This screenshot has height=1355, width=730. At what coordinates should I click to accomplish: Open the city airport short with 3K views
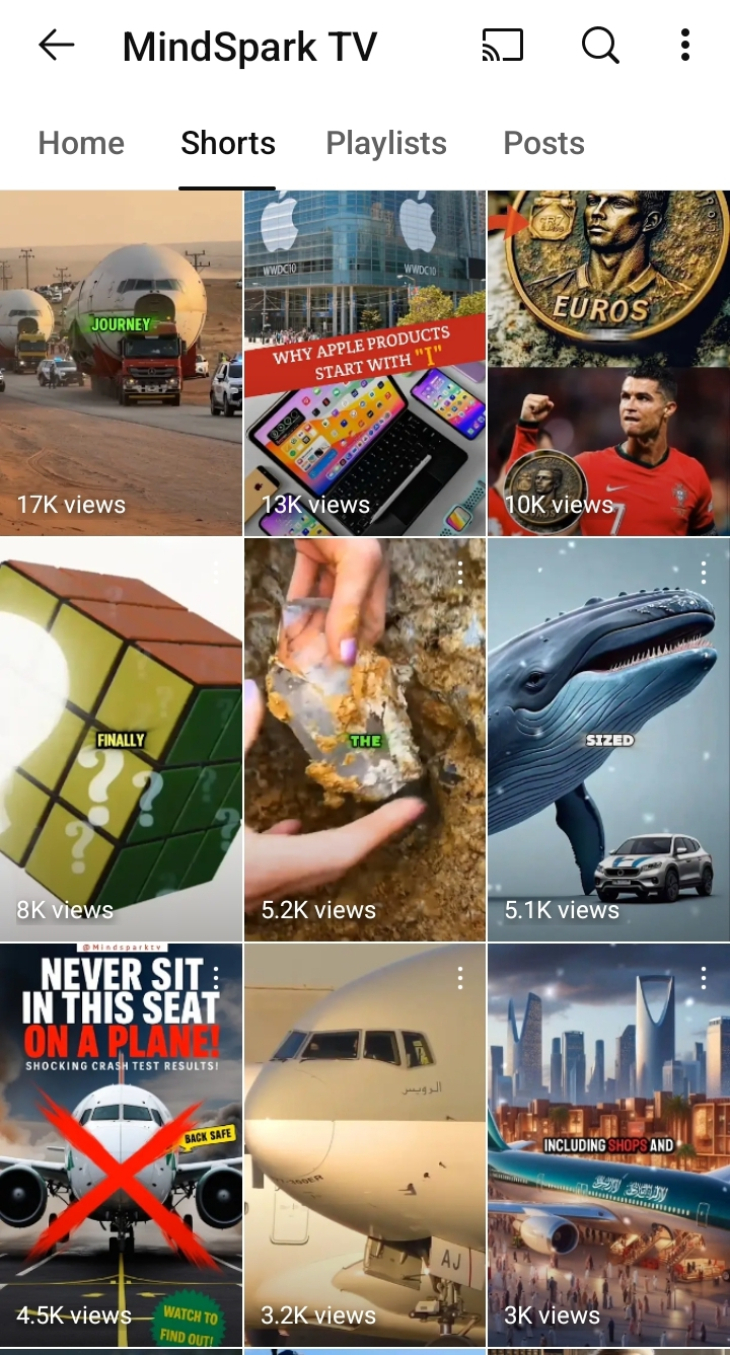coord(608,1145)
